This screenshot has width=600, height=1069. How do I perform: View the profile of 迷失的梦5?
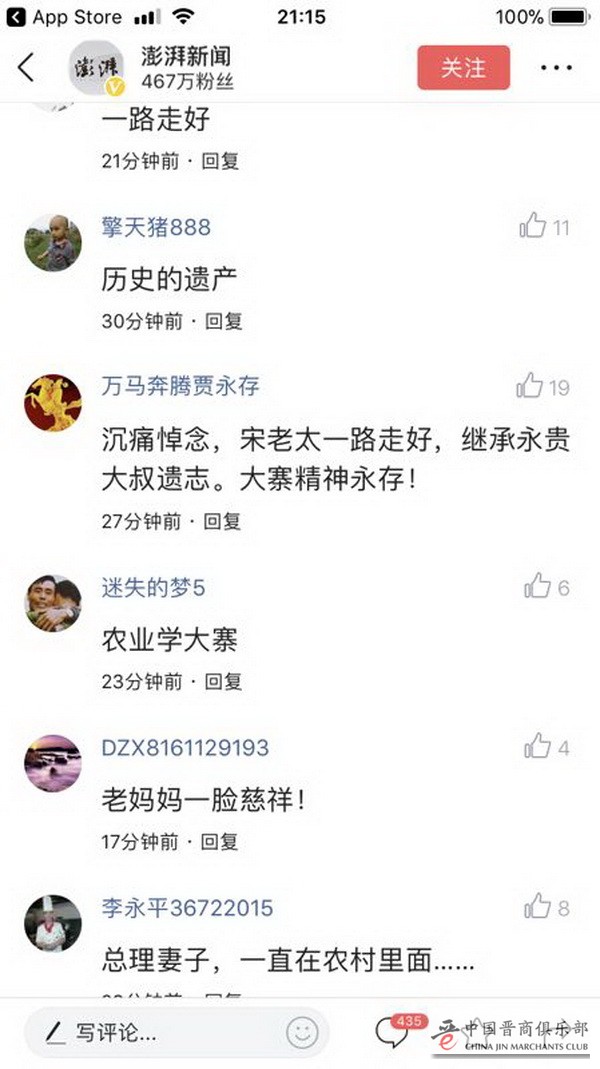pyautogui.click(x=53, y=602)
